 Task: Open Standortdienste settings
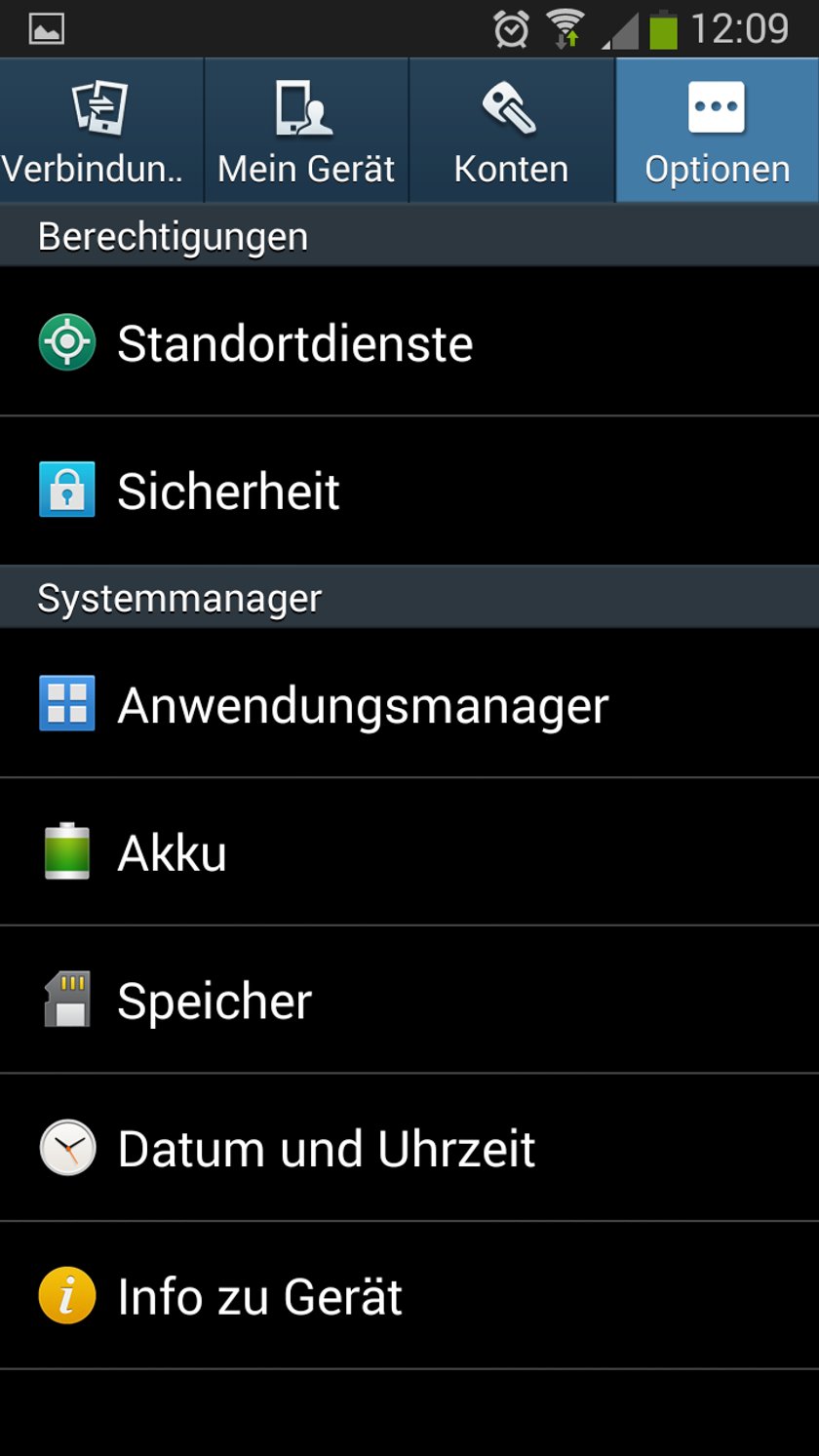pos(409,341)
